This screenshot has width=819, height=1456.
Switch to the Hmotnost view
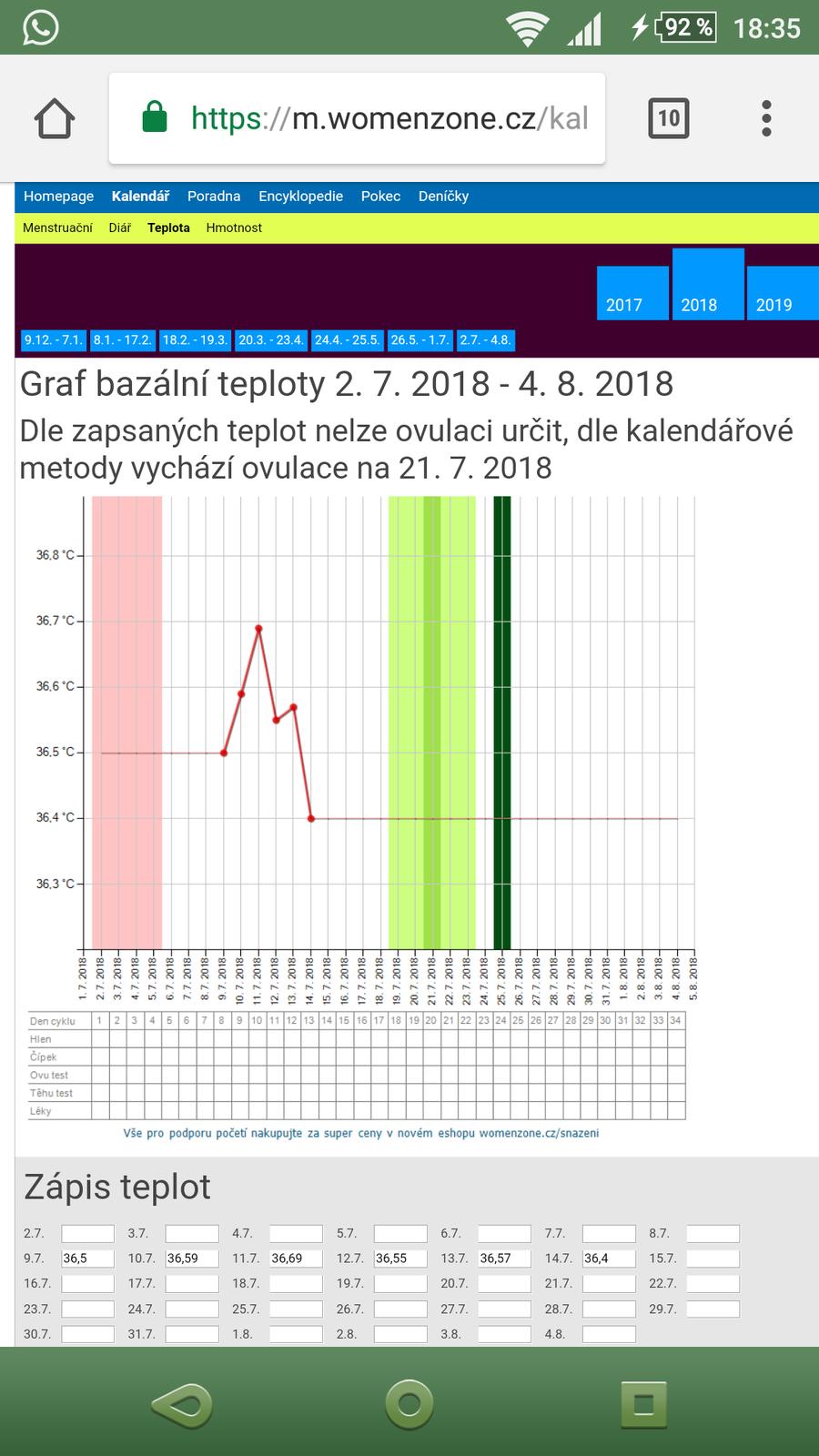coord(234,228)
